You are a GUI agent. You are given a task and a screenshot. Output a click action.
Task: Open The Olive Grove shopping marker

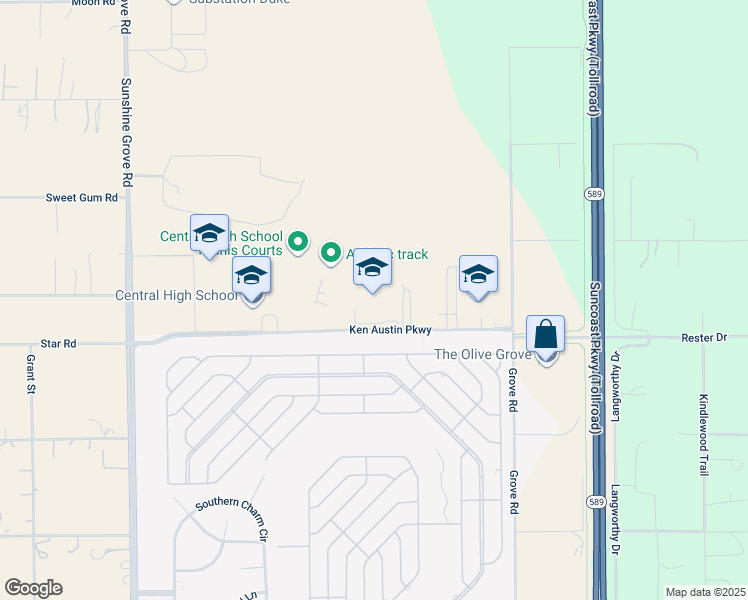click(x=546, y=335)
